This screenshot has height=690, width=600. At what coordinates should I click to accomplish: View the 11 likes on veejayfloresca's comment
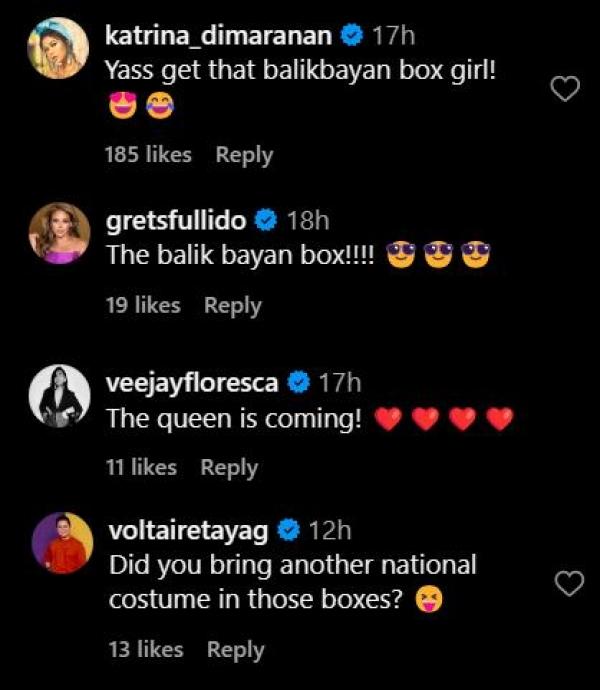[141, 467]
